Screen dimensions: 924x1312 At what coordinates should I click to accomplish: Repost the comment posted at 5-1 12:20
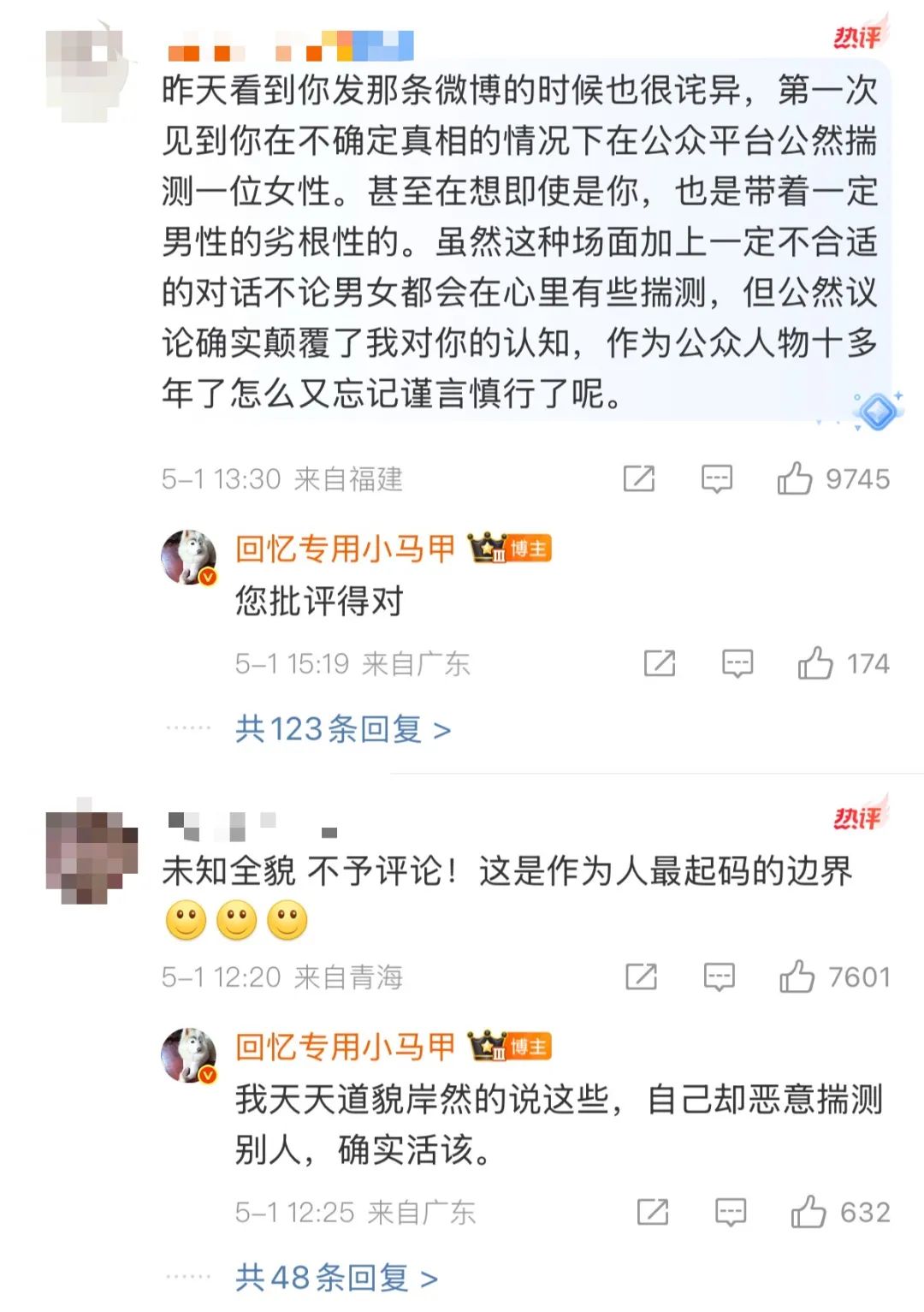pos(642,977)
